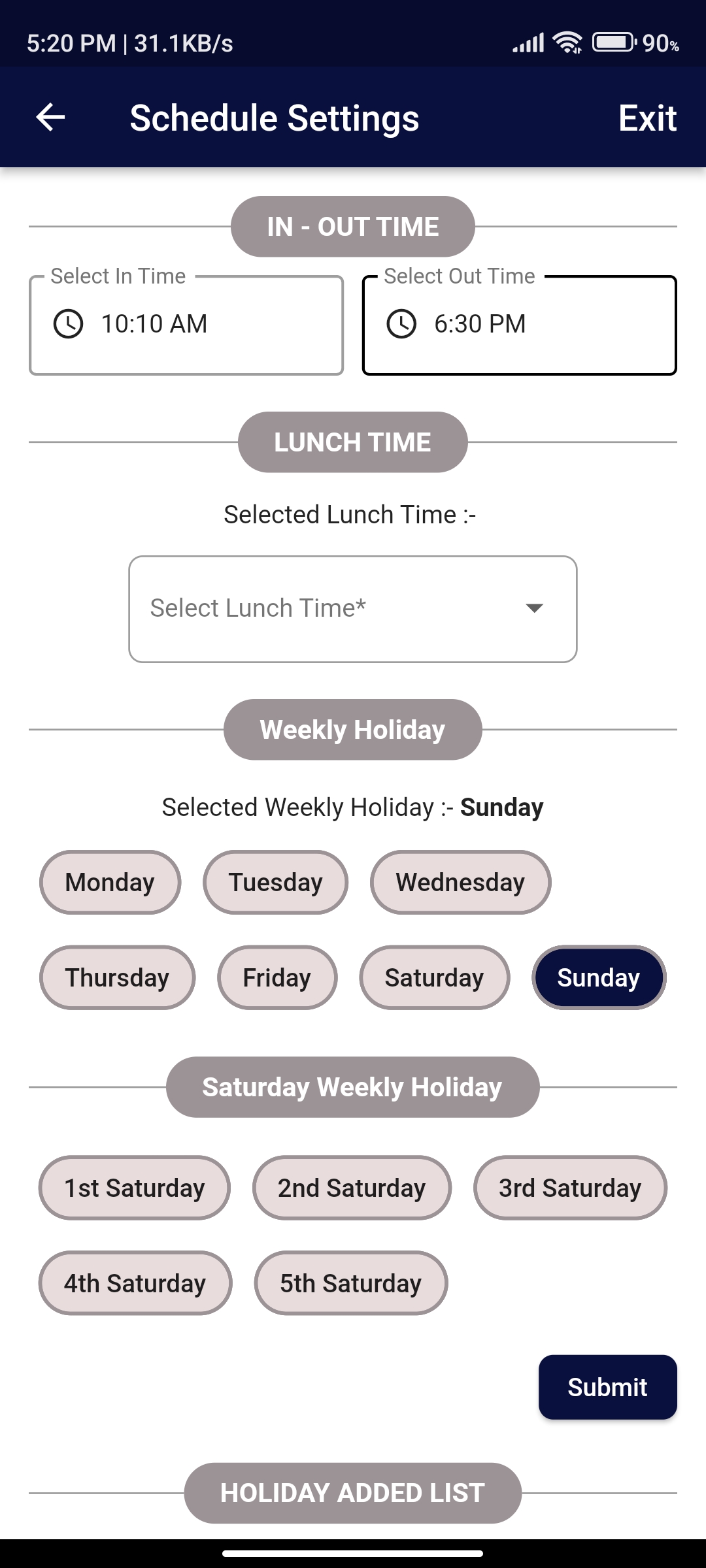Exit the Schedule Settings screen

point(647,118)
